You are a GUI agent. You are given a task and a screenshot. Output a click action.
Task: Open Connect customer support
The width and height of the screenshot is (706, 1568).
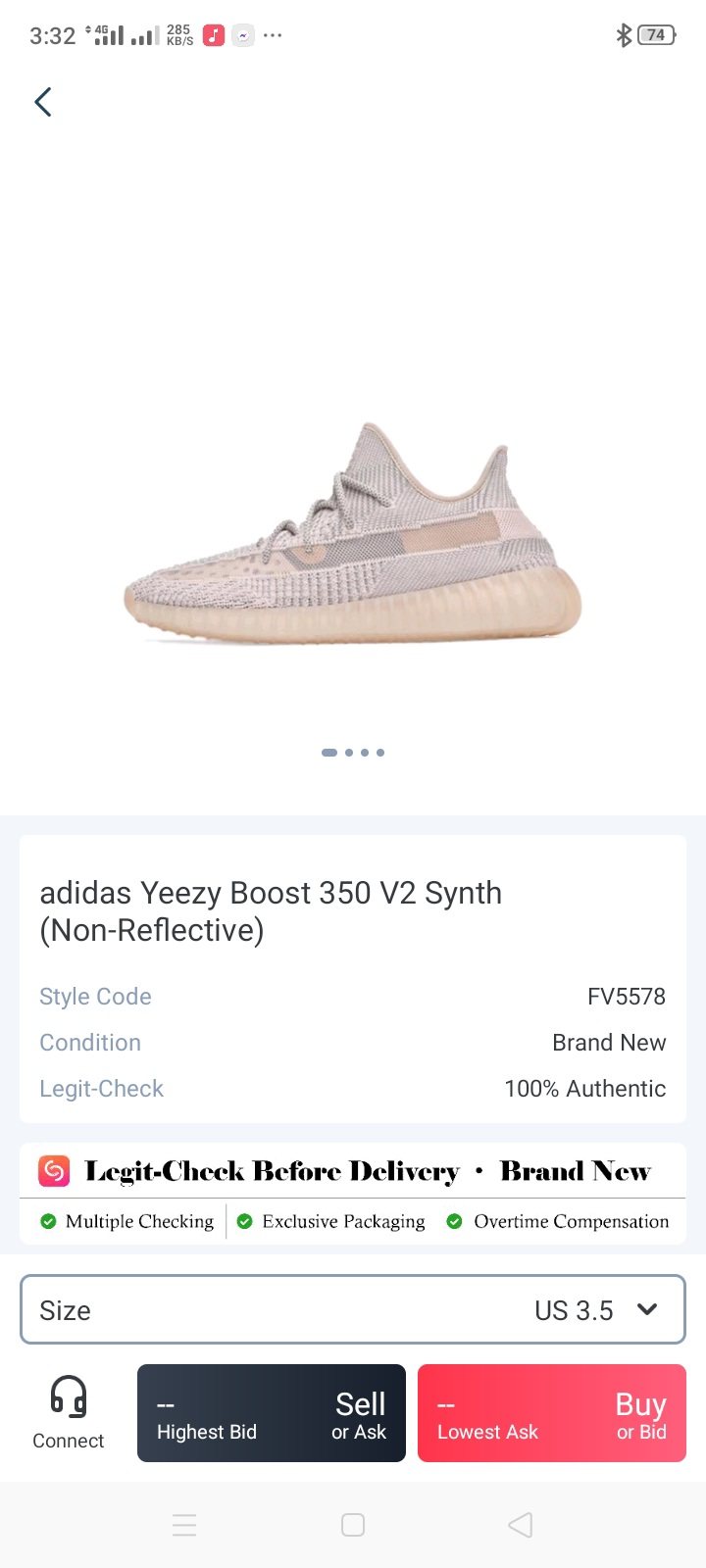tap(68, 1412)
